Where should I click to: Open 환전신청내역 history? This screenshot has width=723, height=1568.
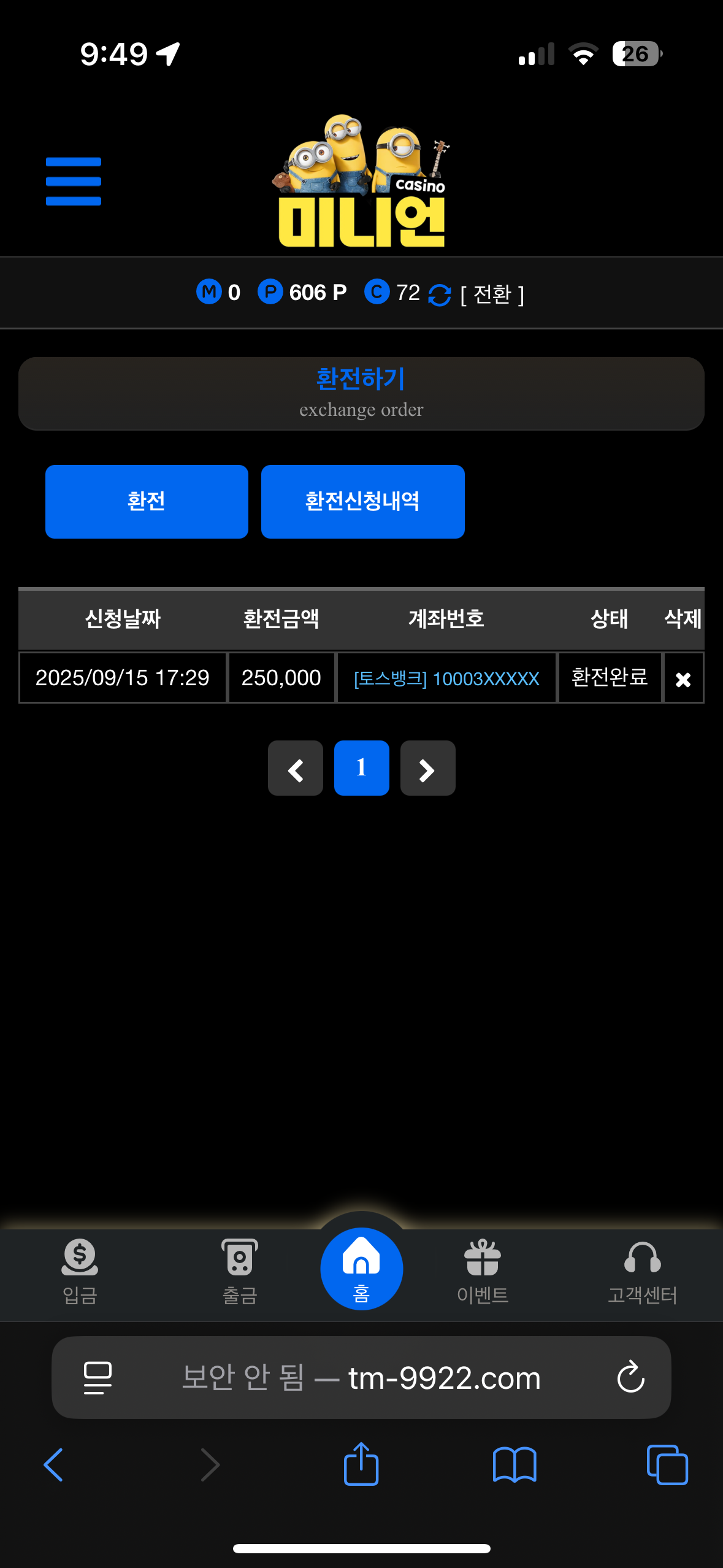pos(362,501)
